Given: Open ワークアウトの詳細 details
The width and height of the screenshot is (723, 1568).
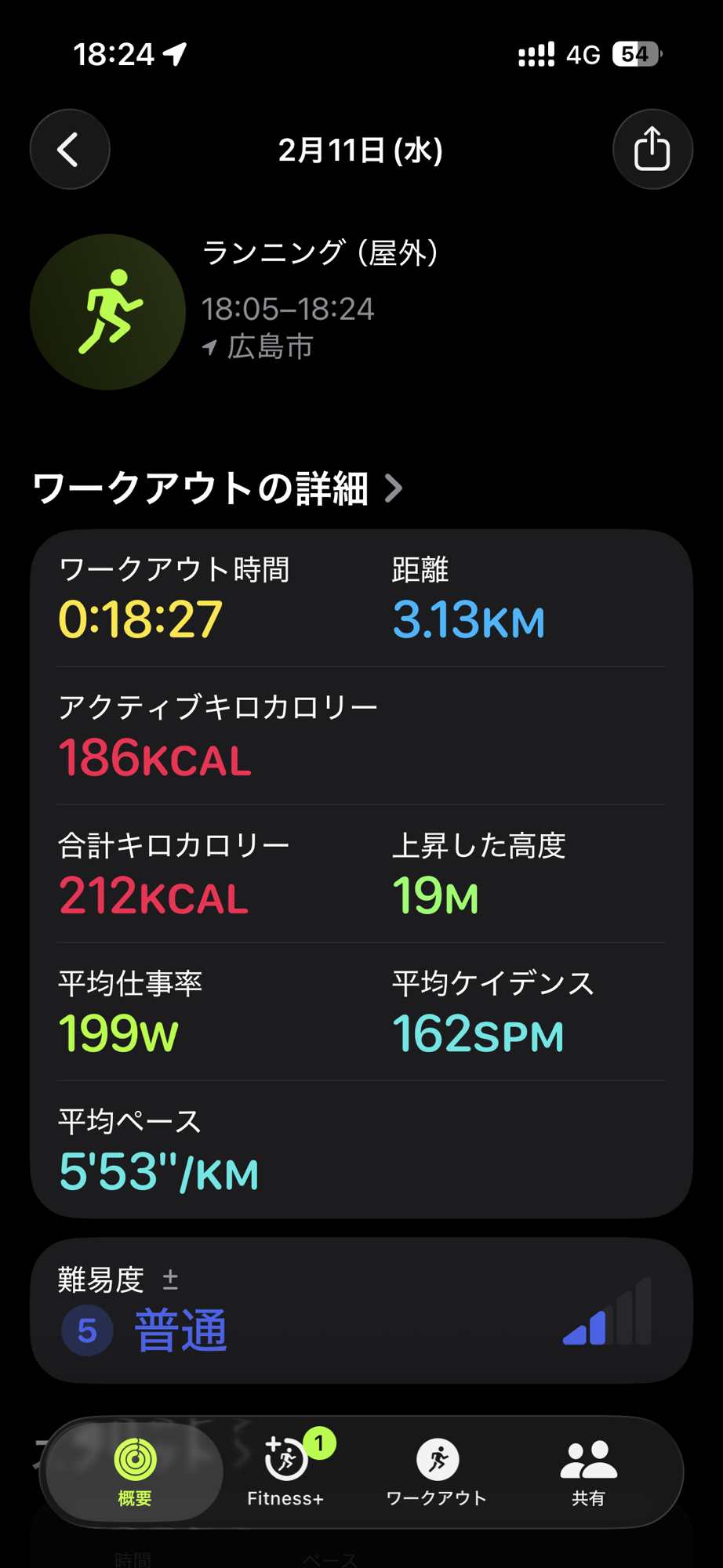Looking at the screenshot, I should pos(217,488).
